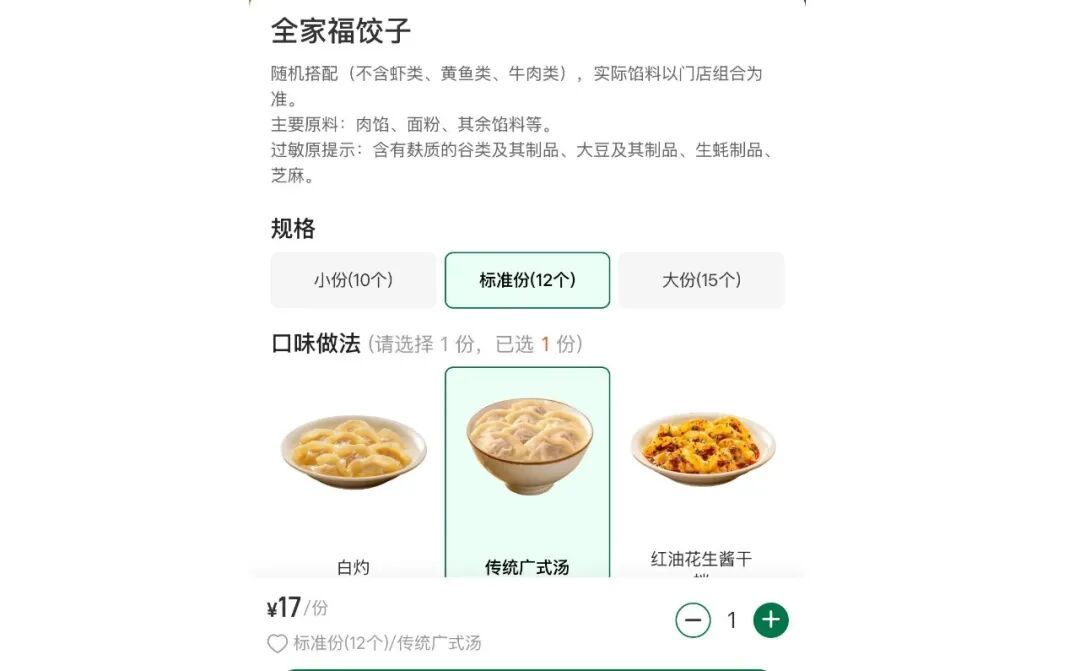This screenshot has width=1080, height=671.
Task: Increase the quantity with the plus button
Action: pyautogui.click(x=770, y=620)
